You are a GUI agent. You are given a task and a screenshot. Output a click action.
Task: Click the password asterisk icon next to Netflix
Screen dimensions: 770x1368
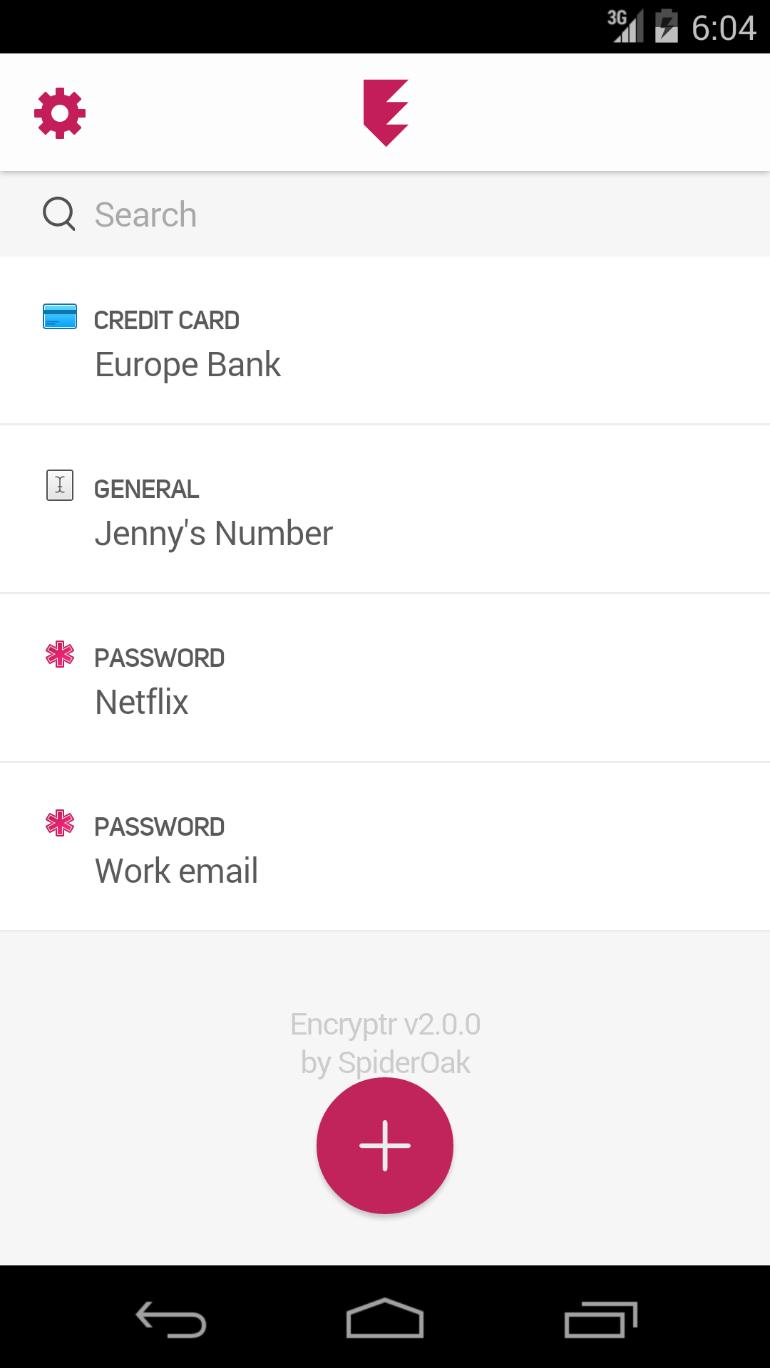click(60, 654)
